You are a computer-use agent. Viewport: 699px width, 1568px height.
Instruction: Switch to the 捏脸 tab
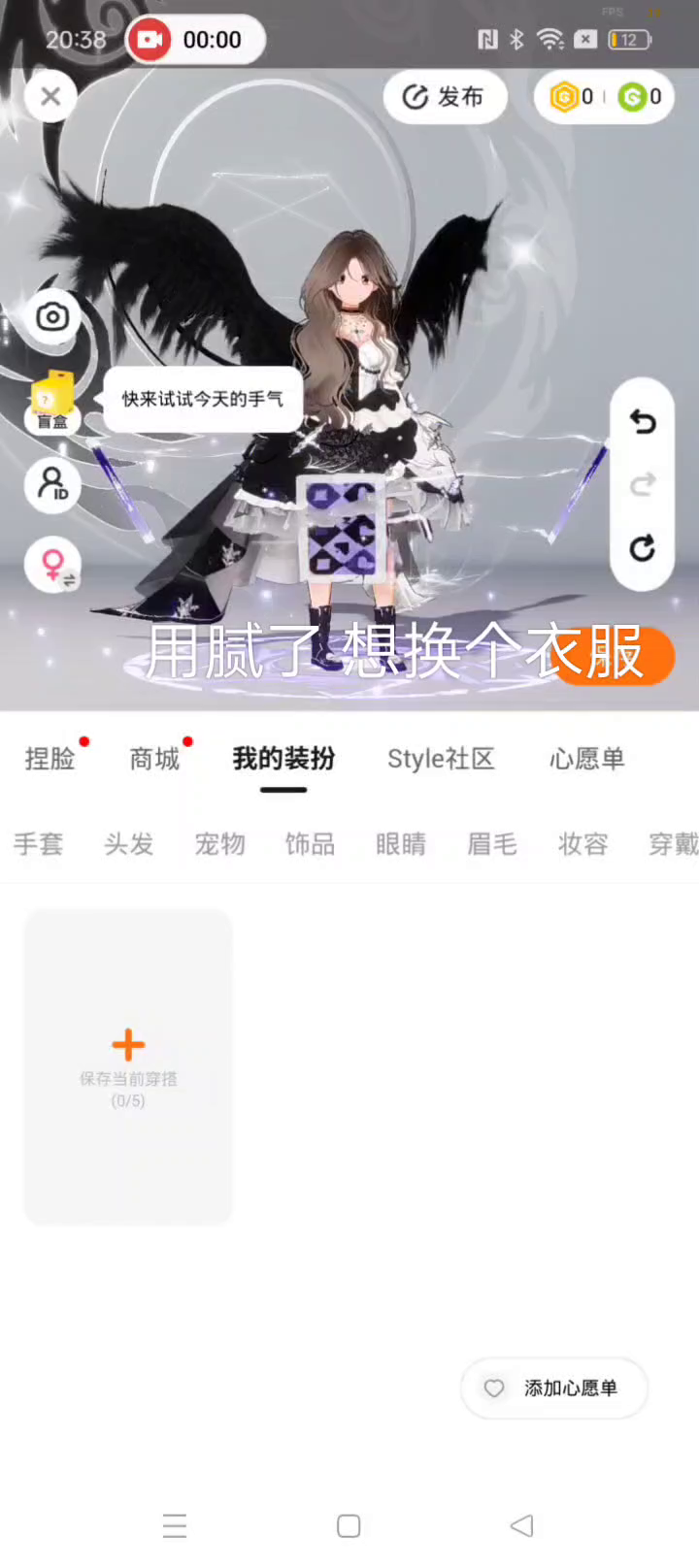tap(50, 759)
